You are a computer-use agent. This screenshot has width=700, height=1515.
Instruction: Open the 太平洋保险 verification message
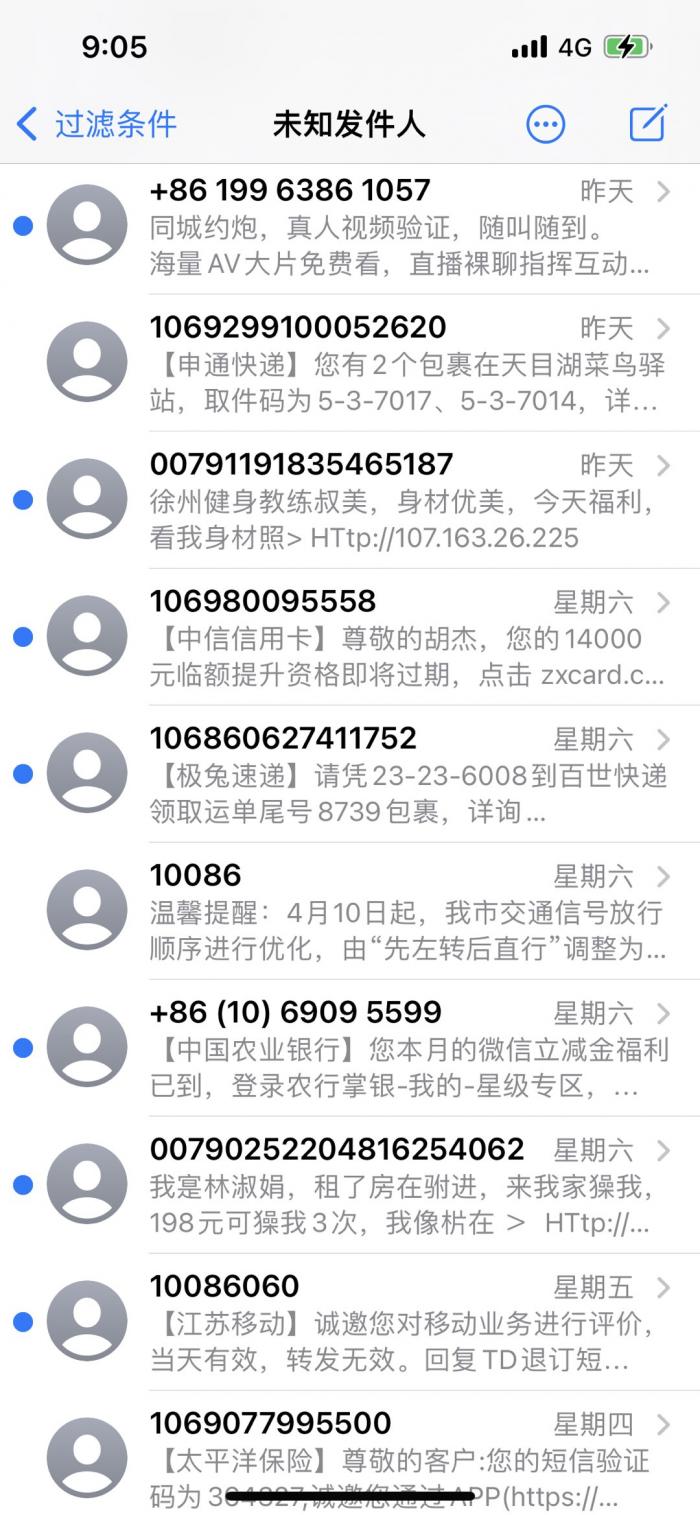(350, 1453)
